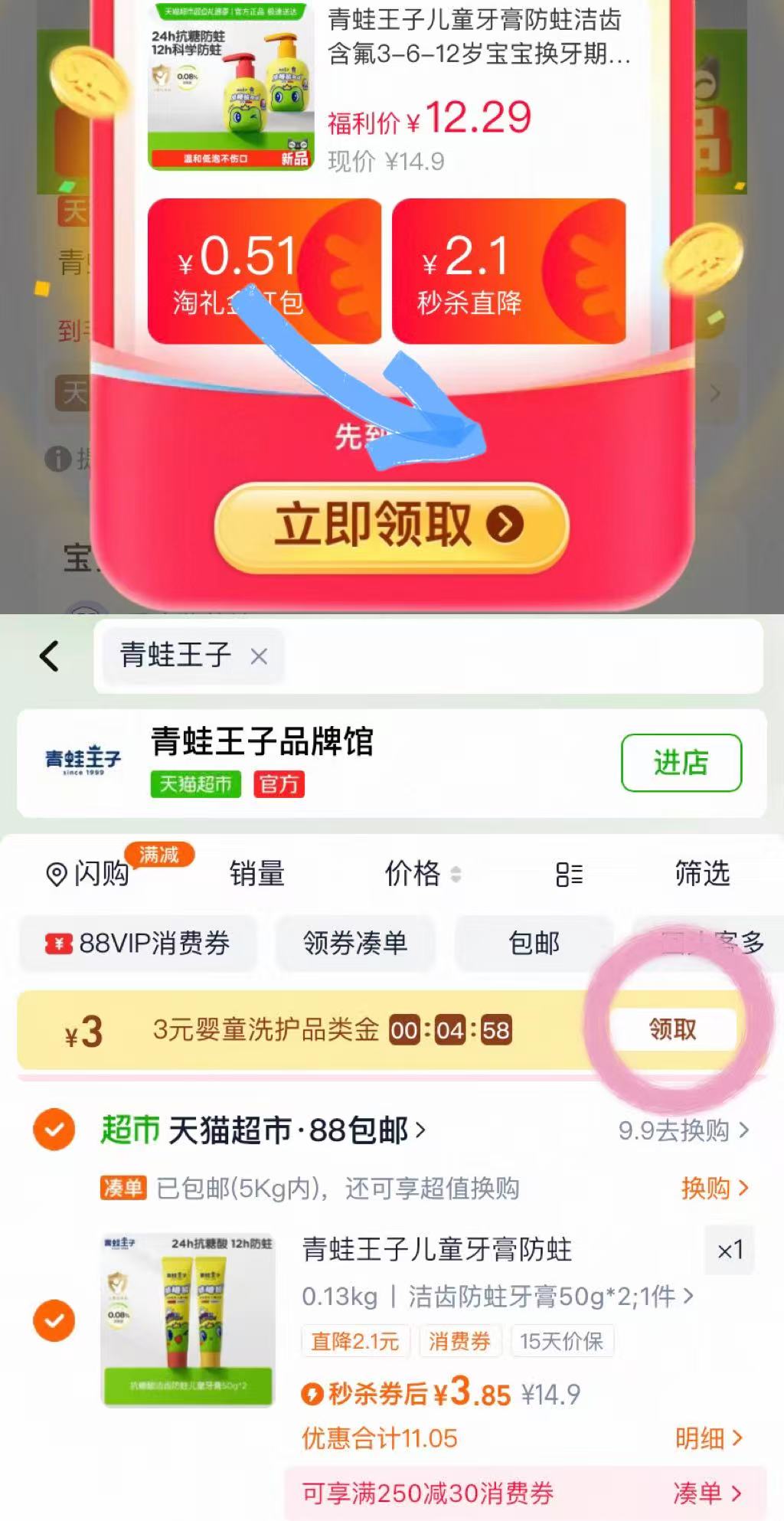784x1521 pixels.
Task: Tap the red 88VIP coupon icon
Action: pyautogui.click(x=58, y=944)
